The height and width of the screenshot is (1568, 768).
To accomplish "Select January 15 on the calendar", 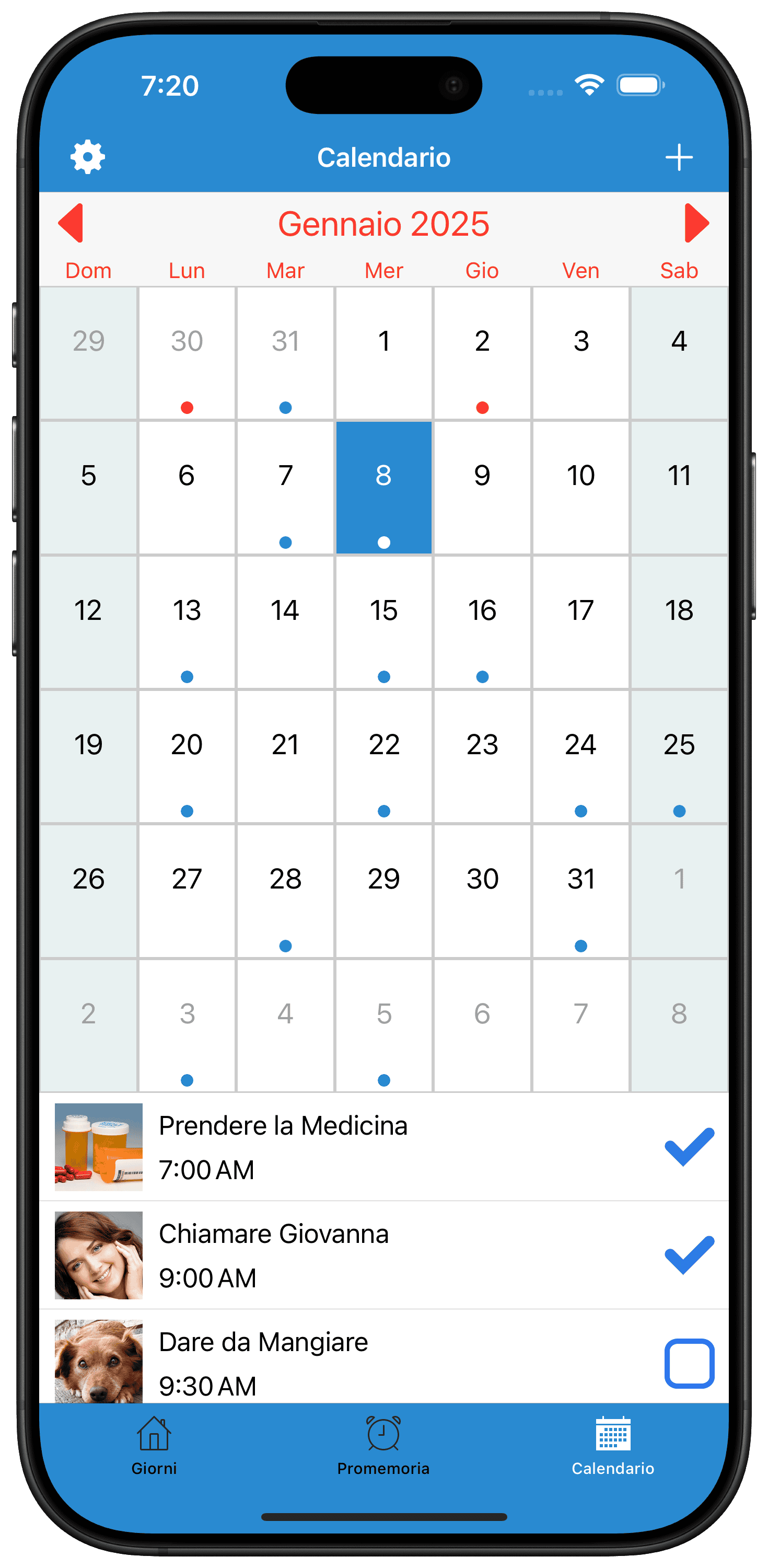I will pos(383,622).
